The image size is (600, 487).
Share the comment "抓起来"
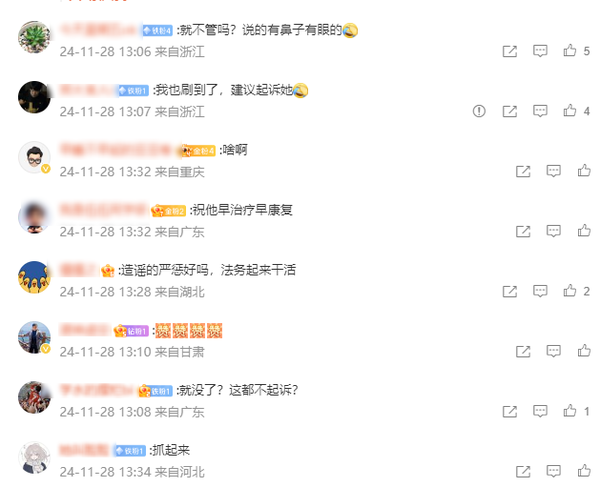[x=522, y=471]
